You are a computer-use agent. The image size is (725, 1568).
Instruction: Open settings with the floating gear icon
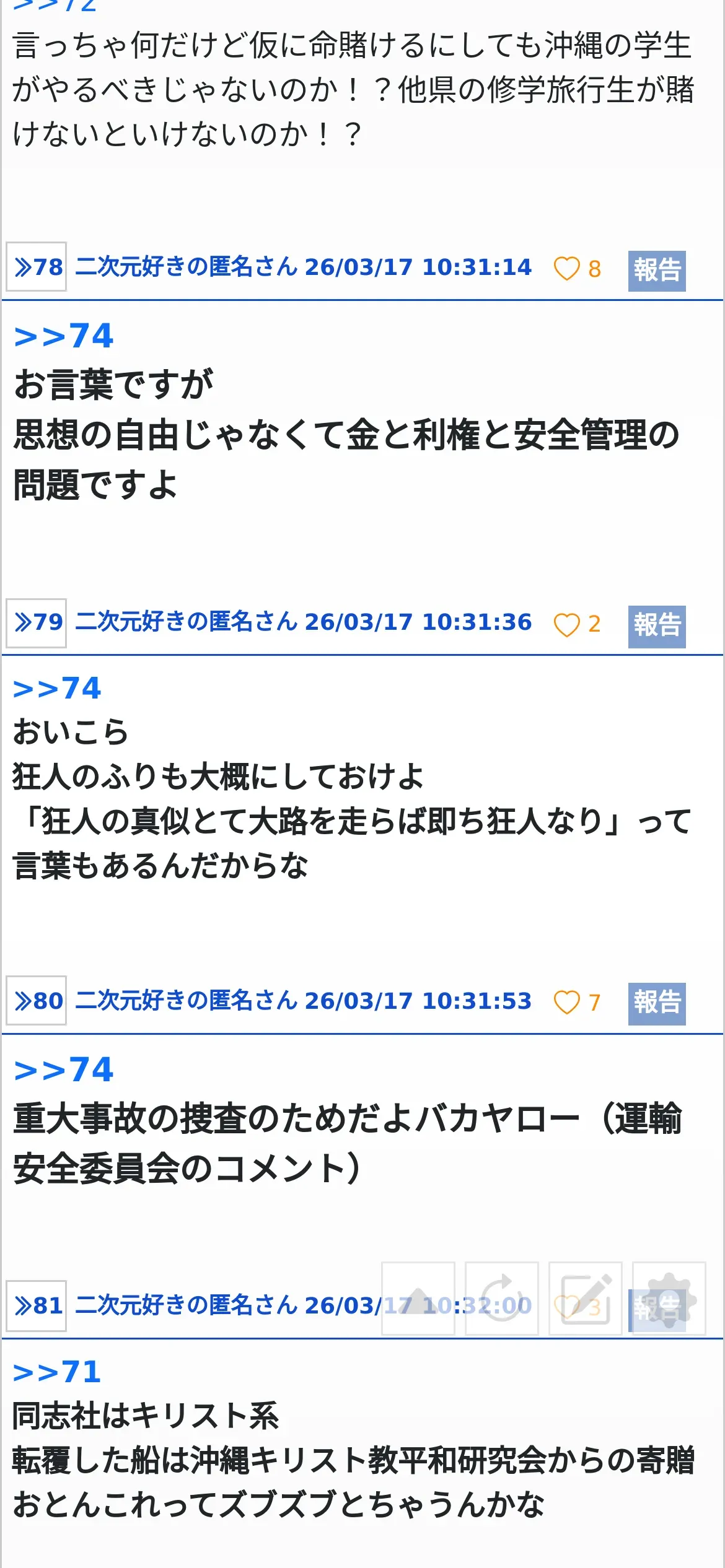coord(669,1299)
